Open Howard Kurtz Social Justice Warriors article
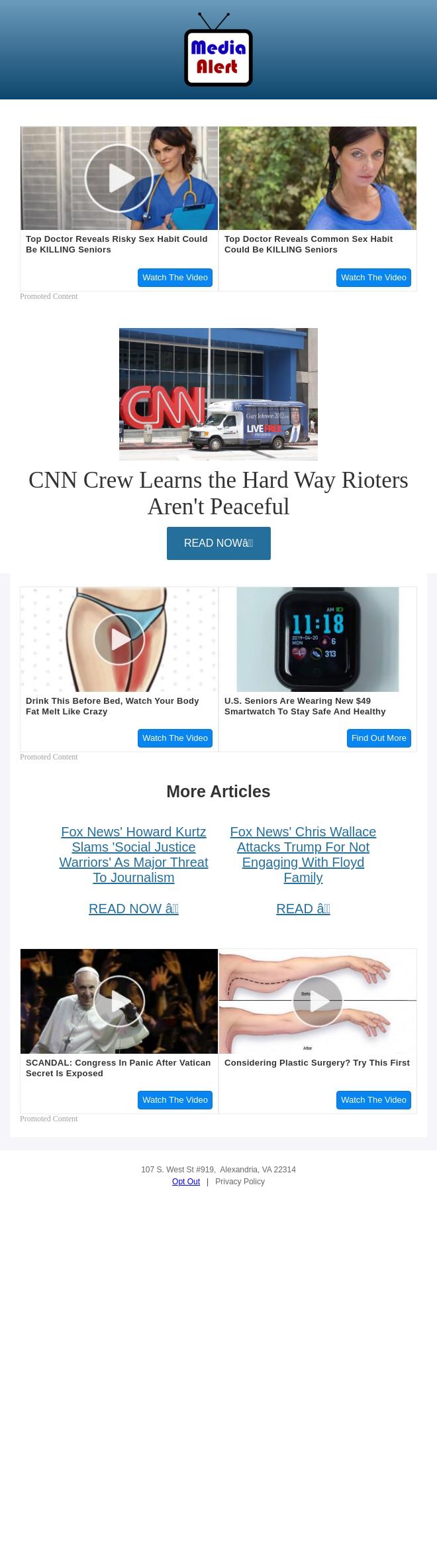 point(134,854)
